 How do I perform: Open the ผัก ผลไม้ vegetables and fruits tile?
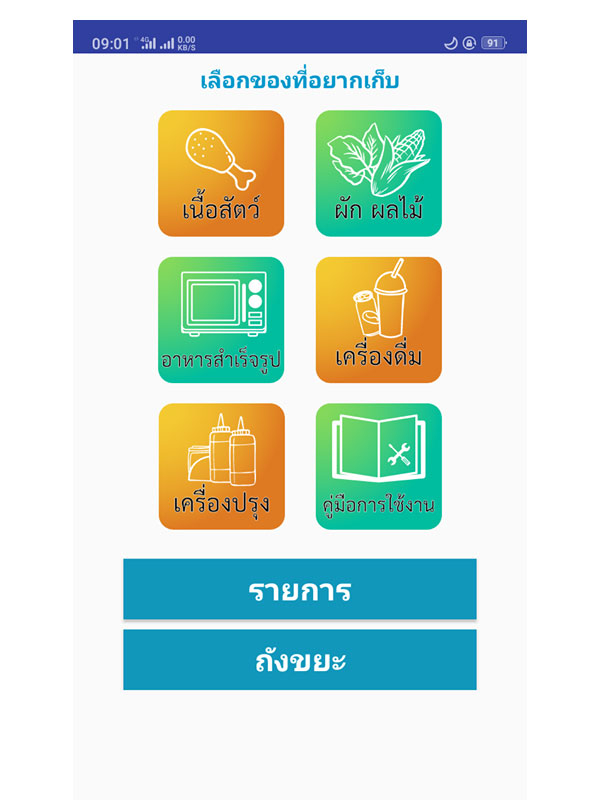click(379, 173)
